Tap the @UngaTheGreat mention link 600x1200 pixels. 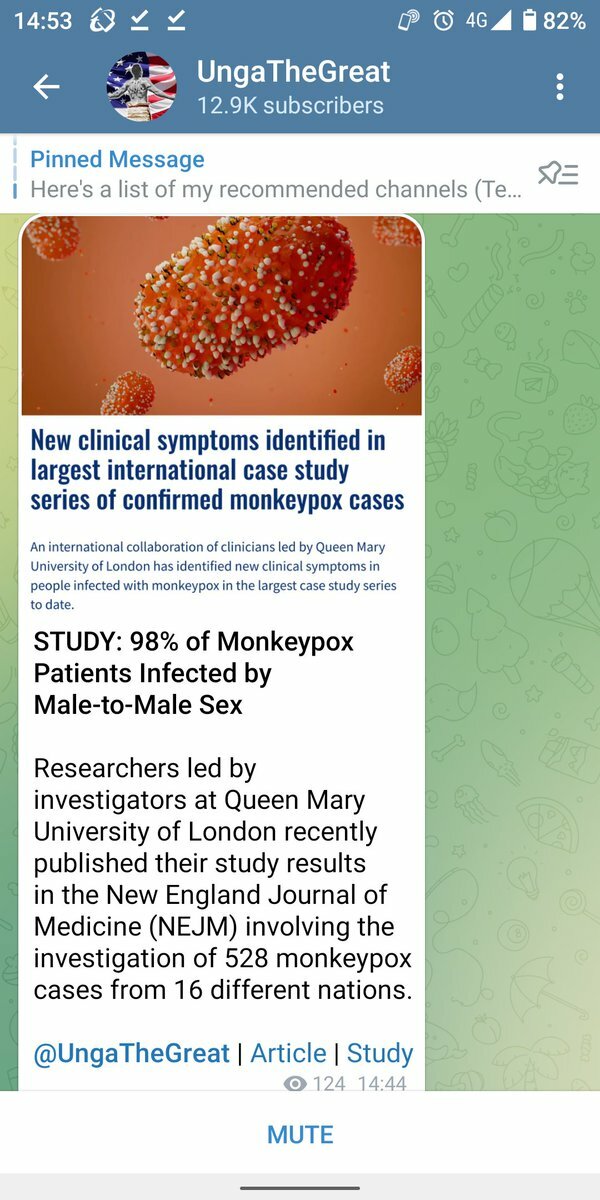tap(131, 1053)
